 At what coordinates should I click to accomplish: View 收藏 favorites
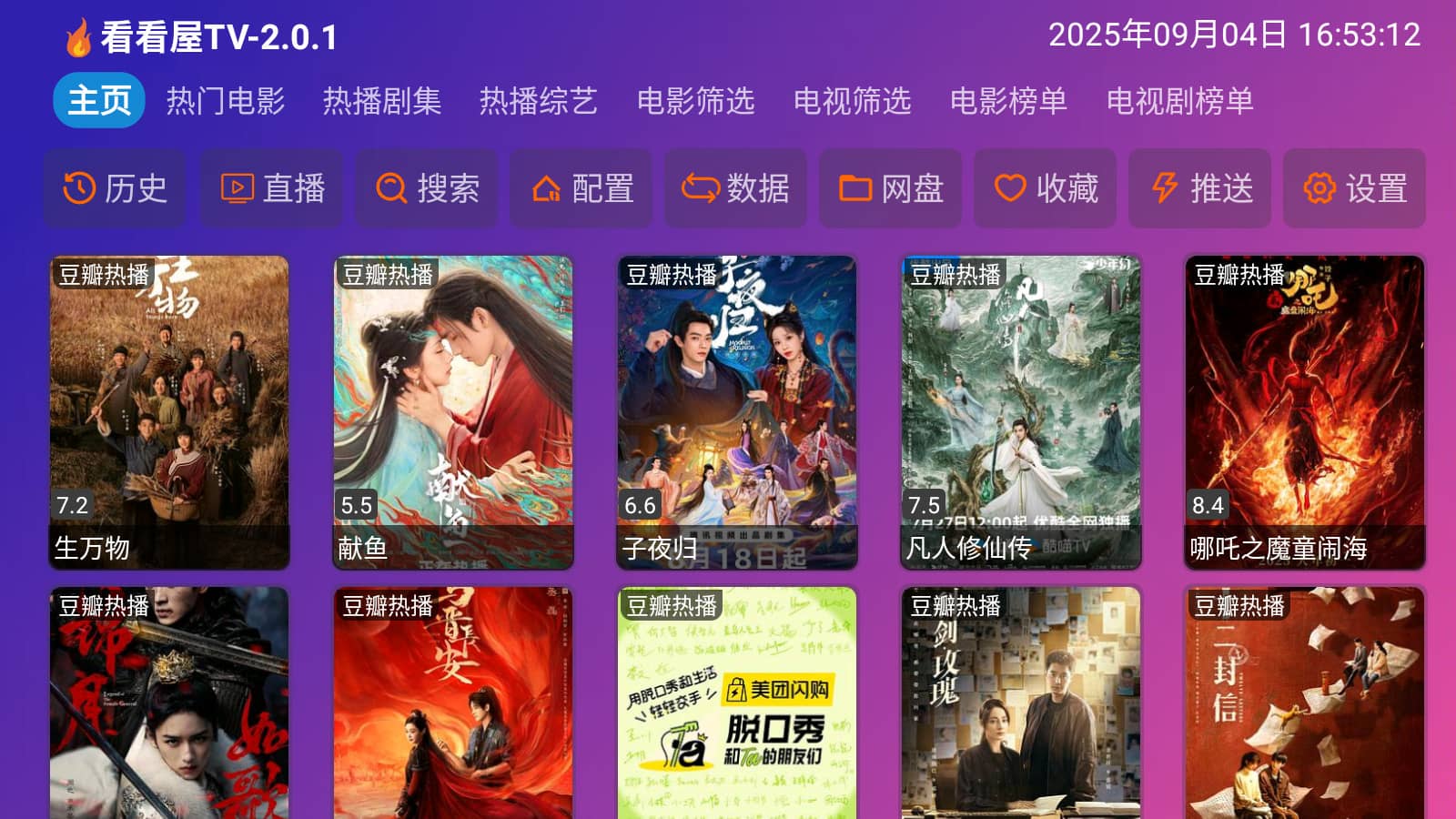(1045, 188)
